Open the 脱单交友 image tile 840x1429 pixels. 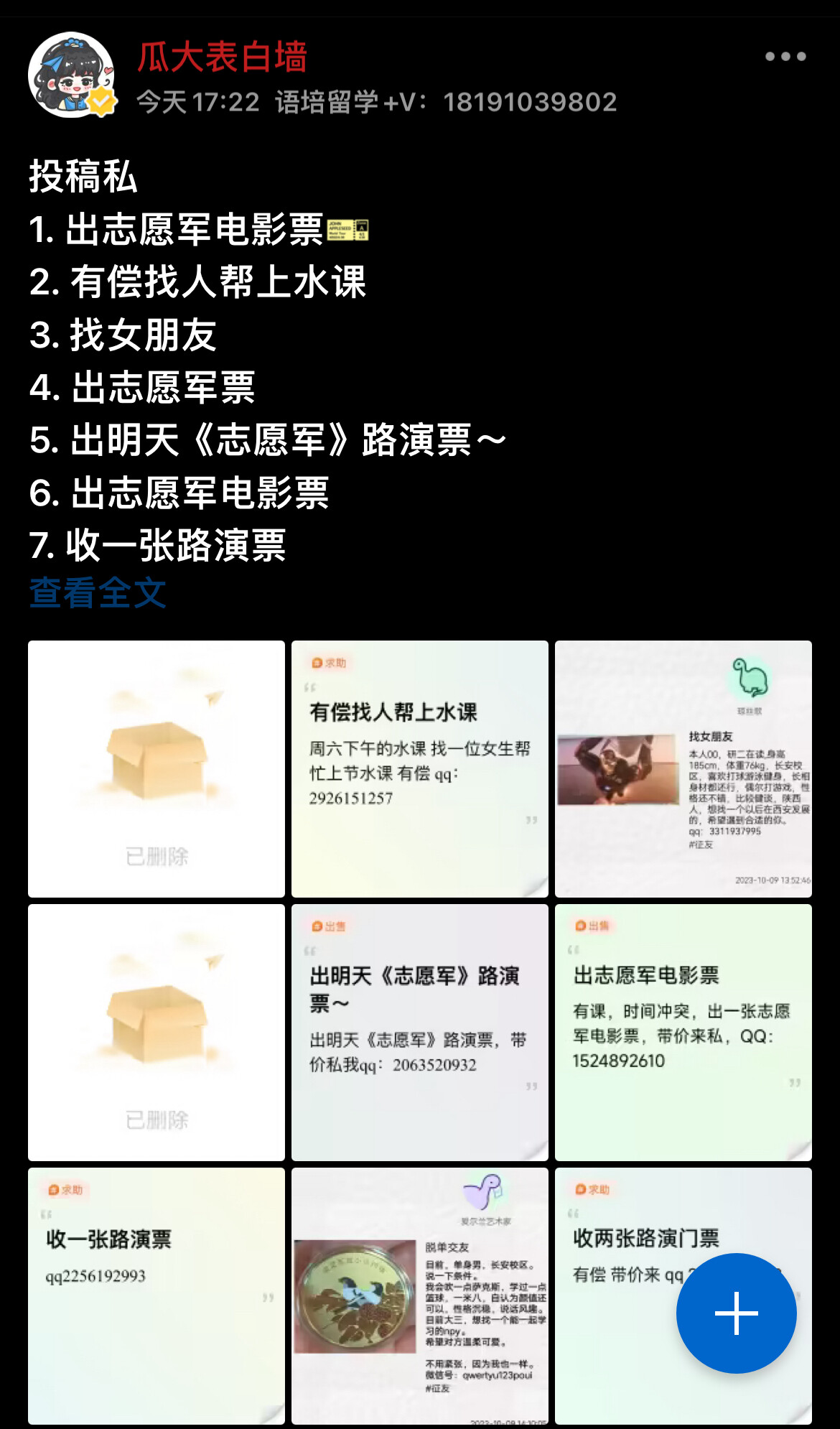click(x=420, y=1296)
